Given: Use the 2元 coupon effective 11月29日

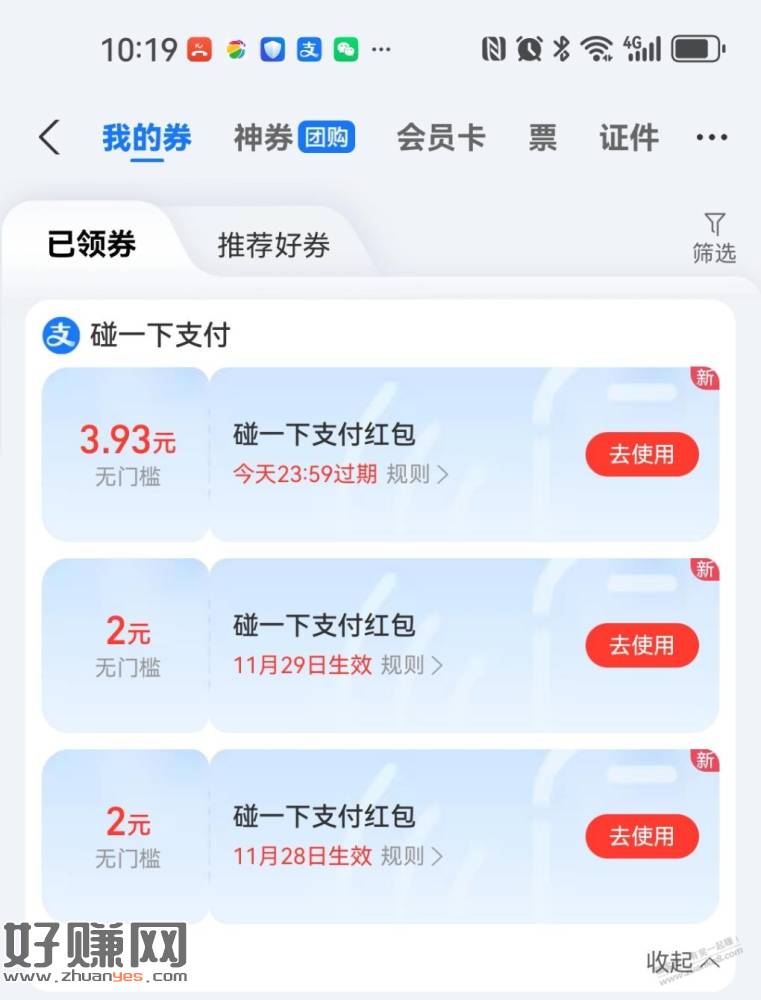Looking at the screenshot, I should pos(641,646).
